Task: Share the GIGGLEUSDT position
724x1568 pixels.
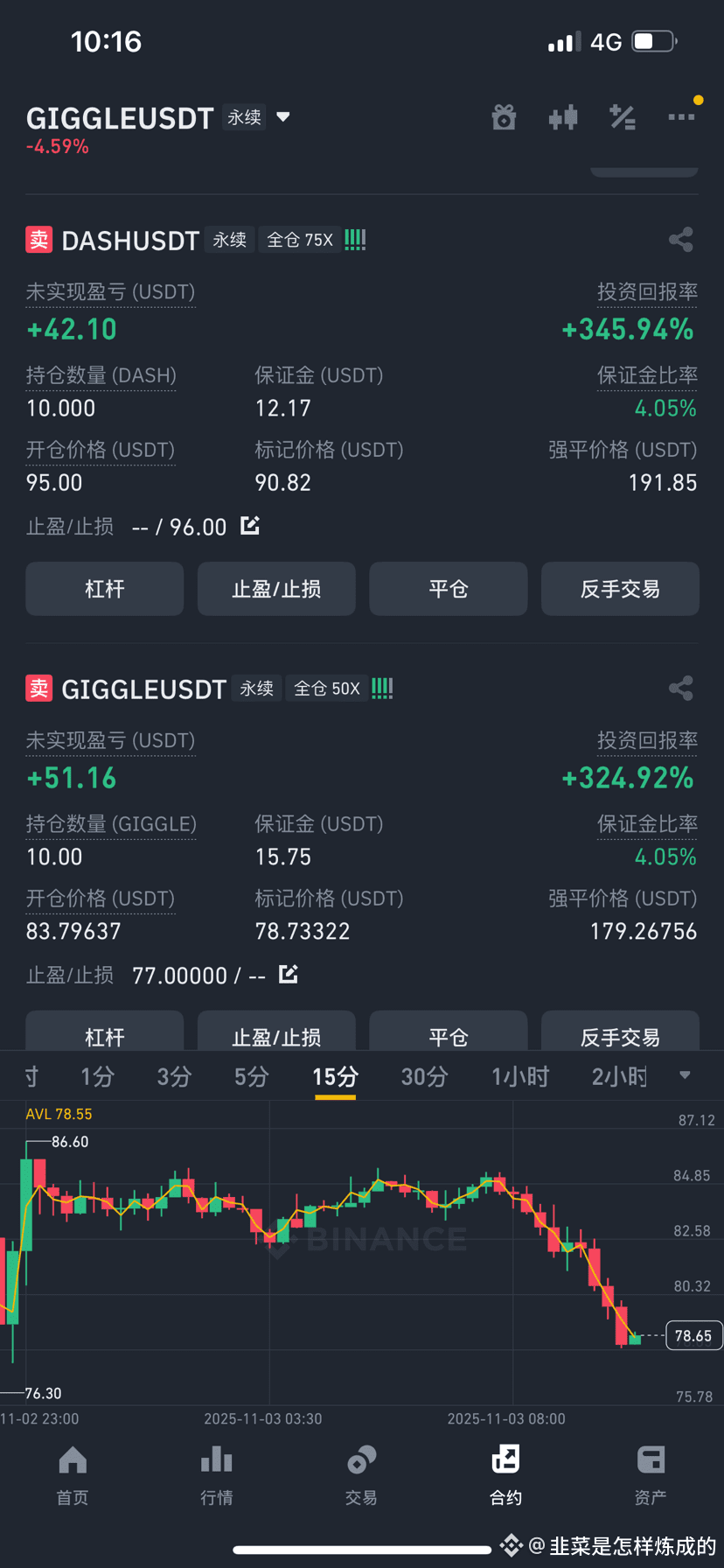Action: coord(680,689)
